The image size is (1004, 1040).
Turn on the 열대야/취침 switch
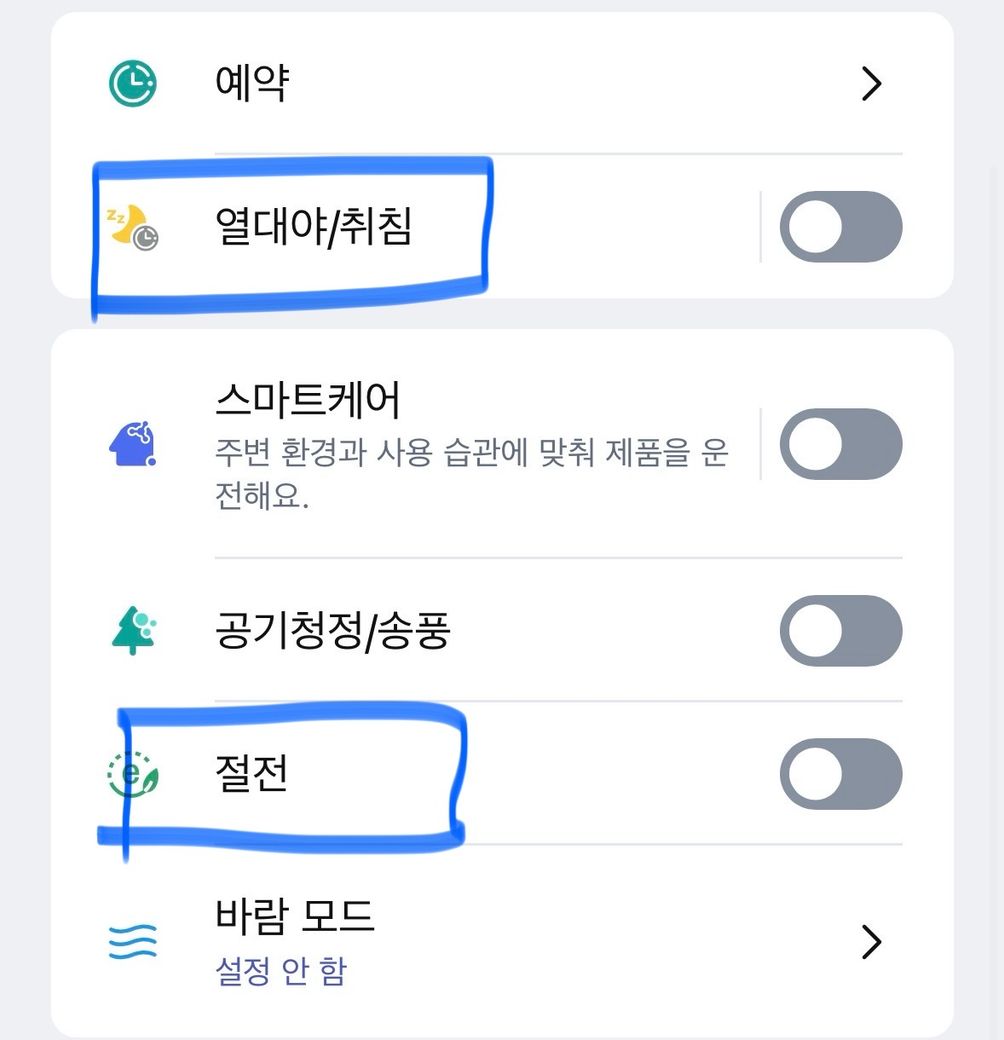click(x=840, y=227)
